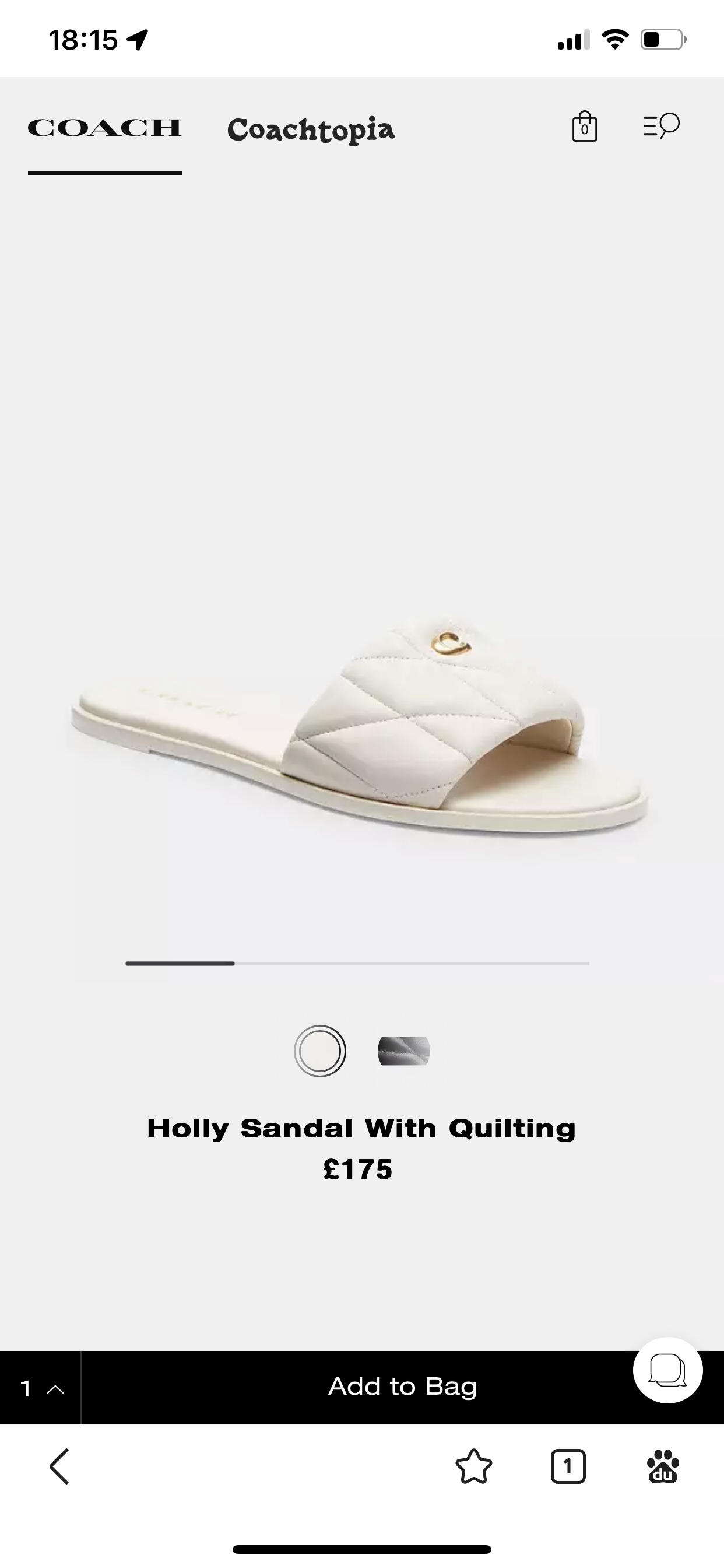Screen dimensions: 724x1568
Task: Add to Bag
Action: click(x=403, y=1387)
